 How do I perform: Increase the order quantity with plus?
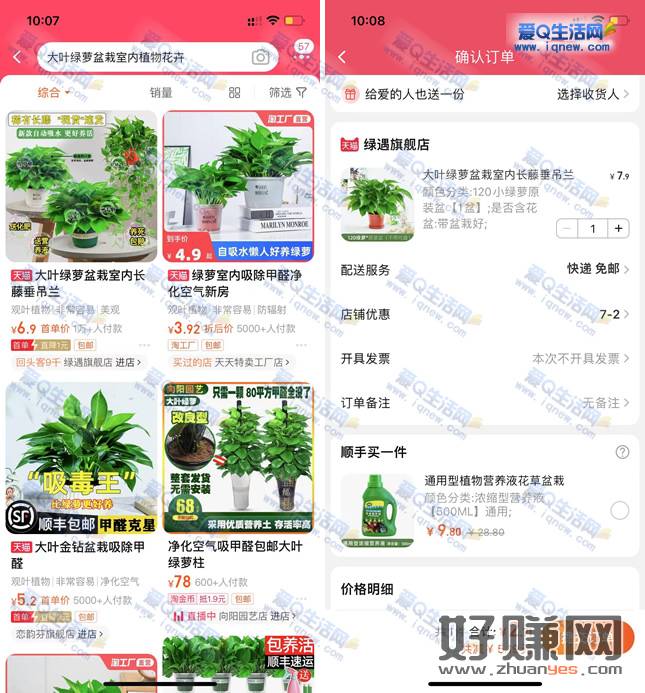click(x=619, y=228)
